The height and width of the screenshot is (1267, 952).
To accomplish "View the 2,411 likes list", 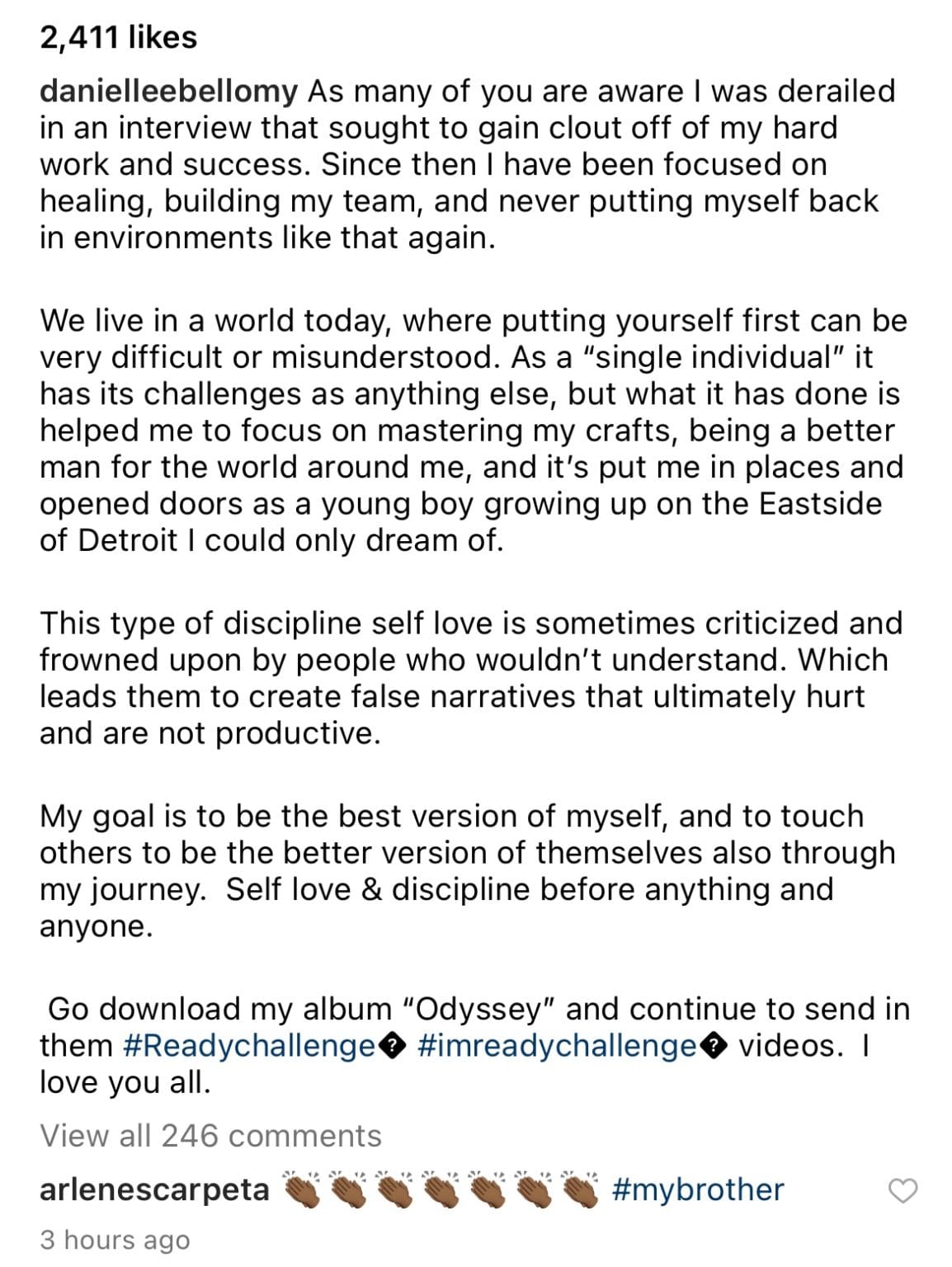I will click(x=119, y=37).
